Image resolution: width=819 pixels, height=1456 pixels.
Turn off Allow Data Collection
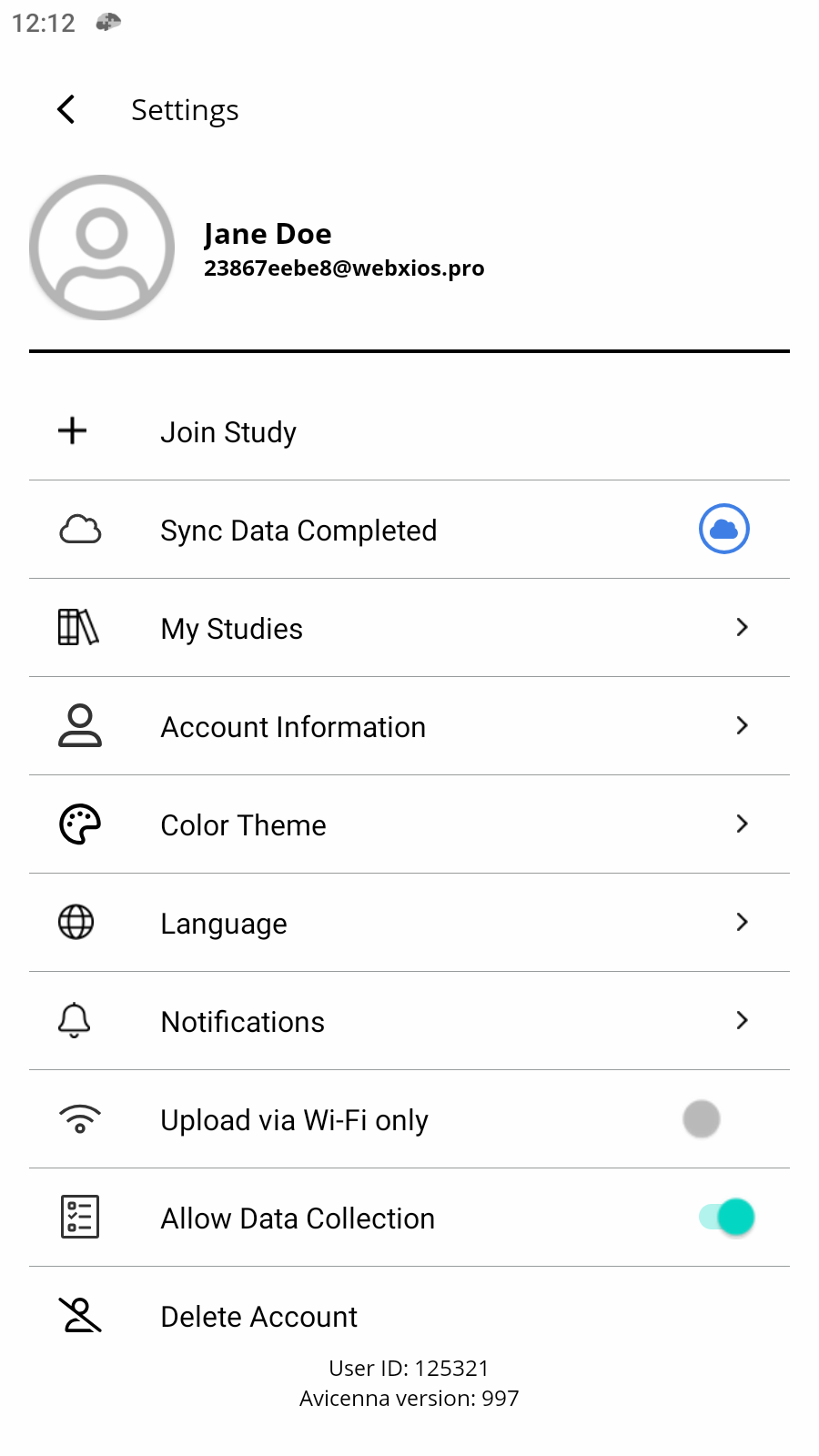(x=727, y=1218)
